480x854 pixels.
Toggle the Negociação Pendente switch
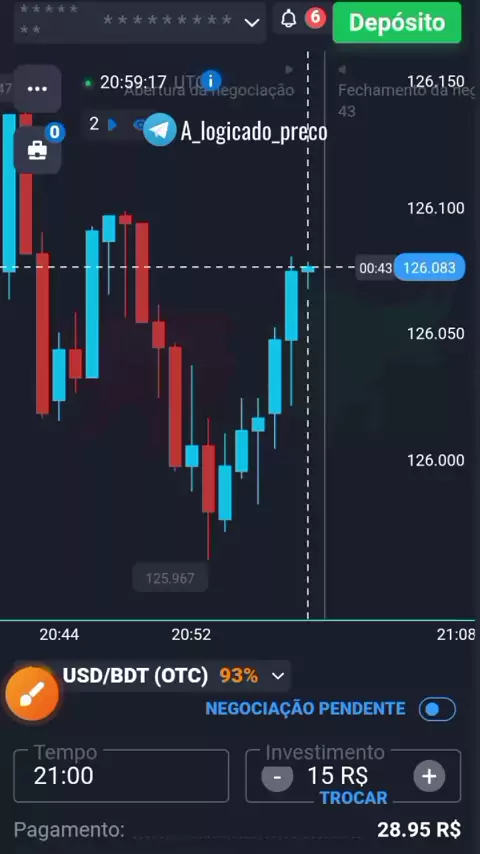coord(437,709)
